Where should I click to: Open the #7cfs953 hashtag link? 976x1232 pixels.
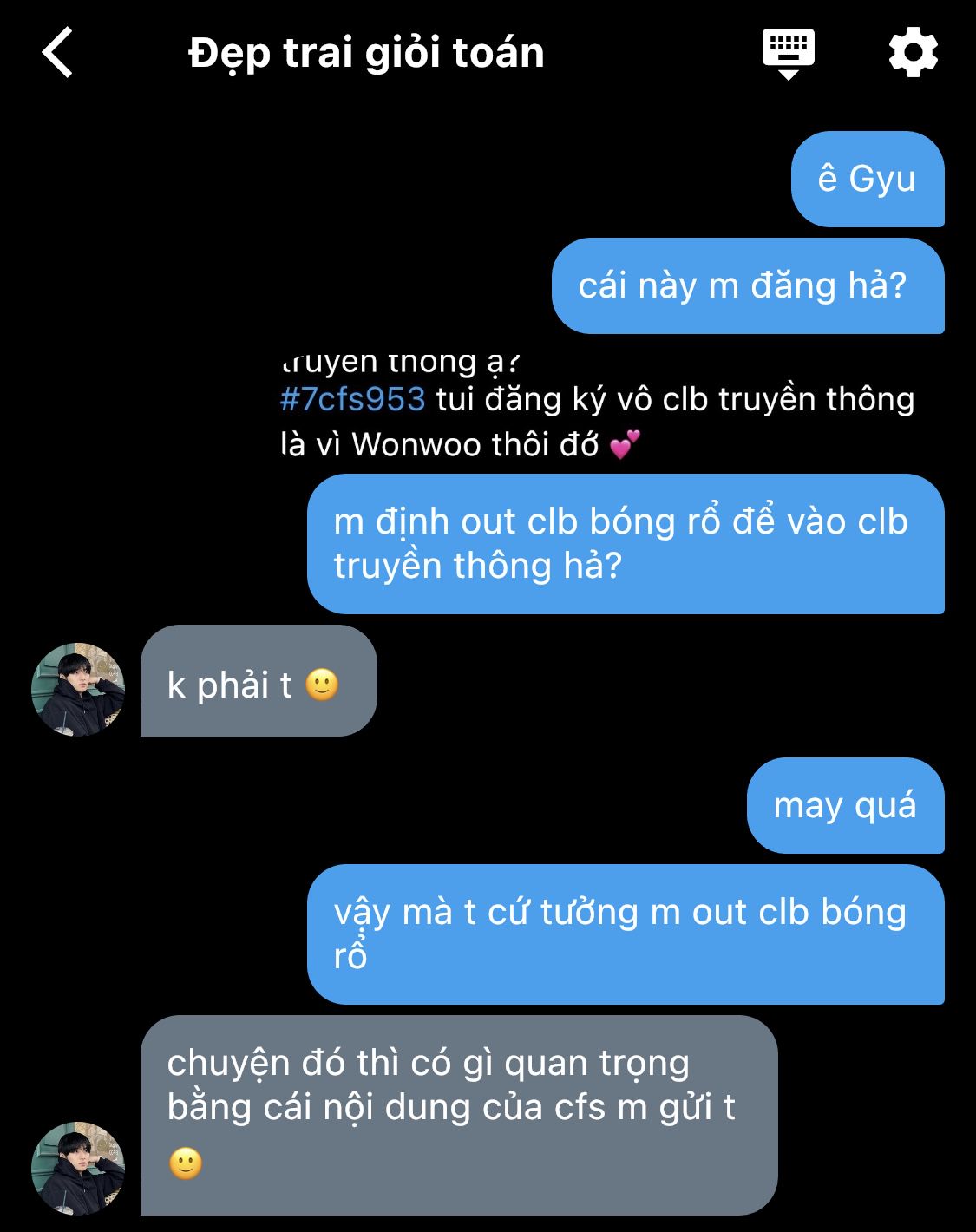(x=352, y=399)
